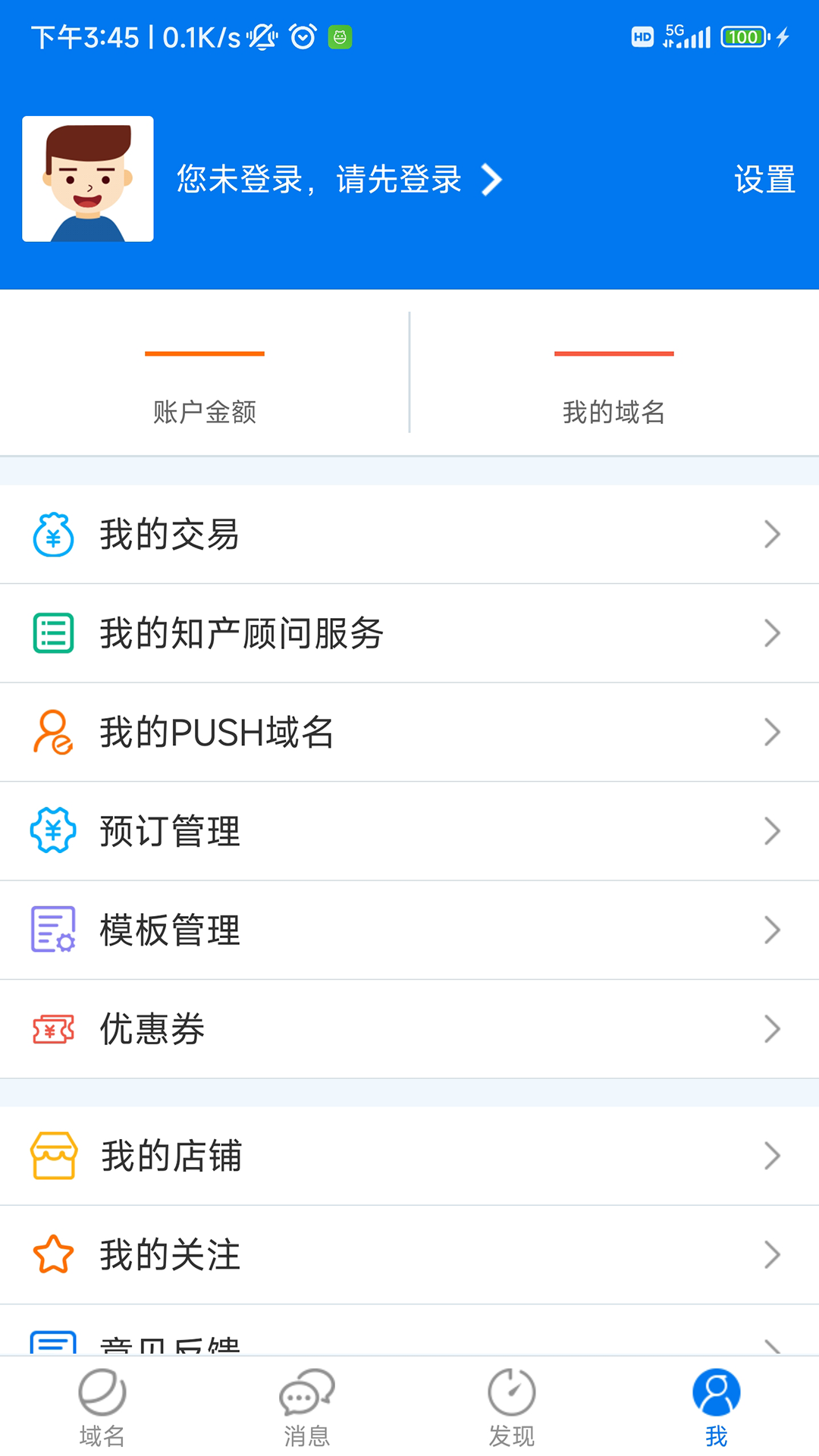Go to 模板管理

coord(409,930)
